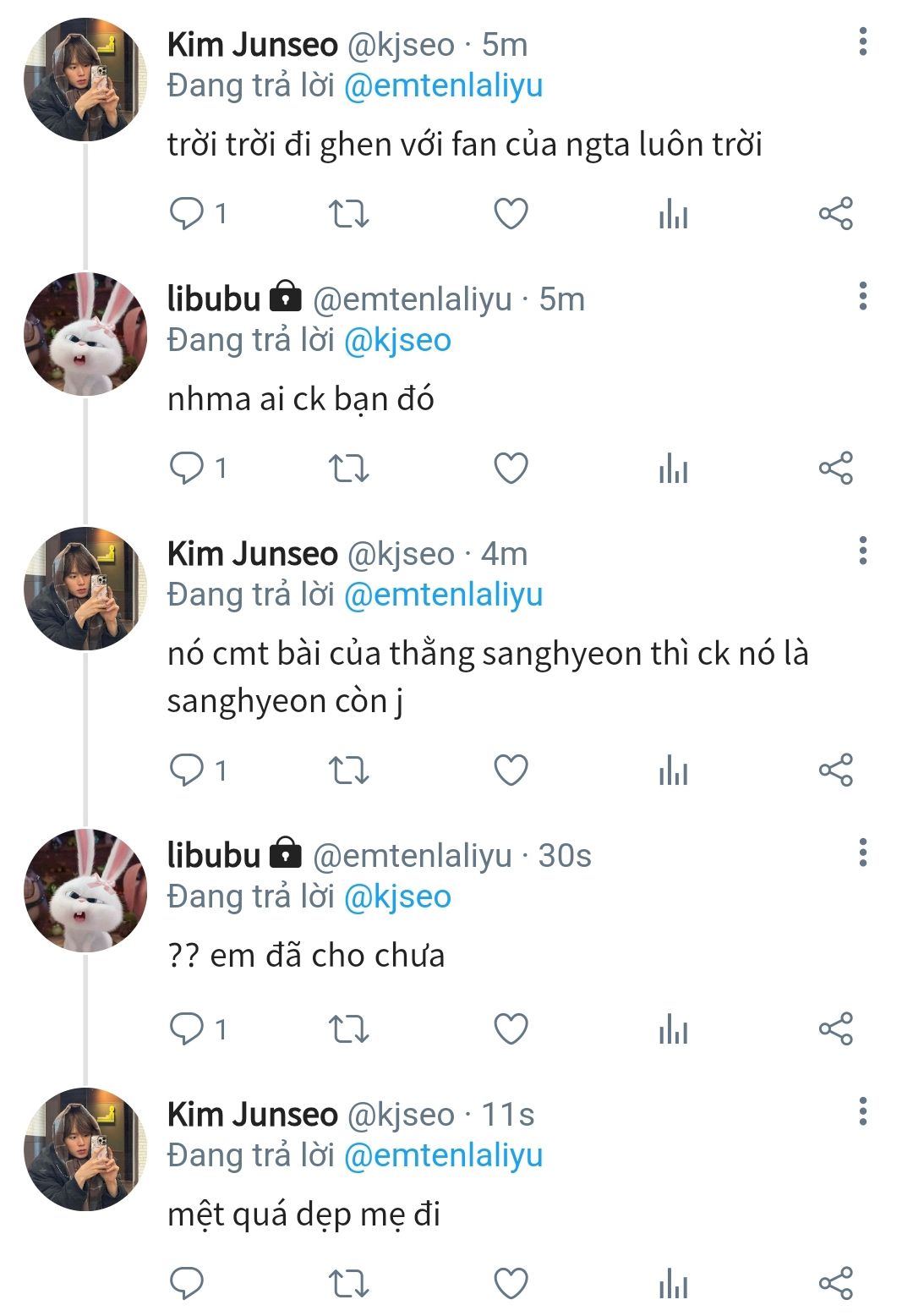
Task: View analytics for "trời trời đi ghen" tweet
Action: pyautogui.click(x=673, y=214)
